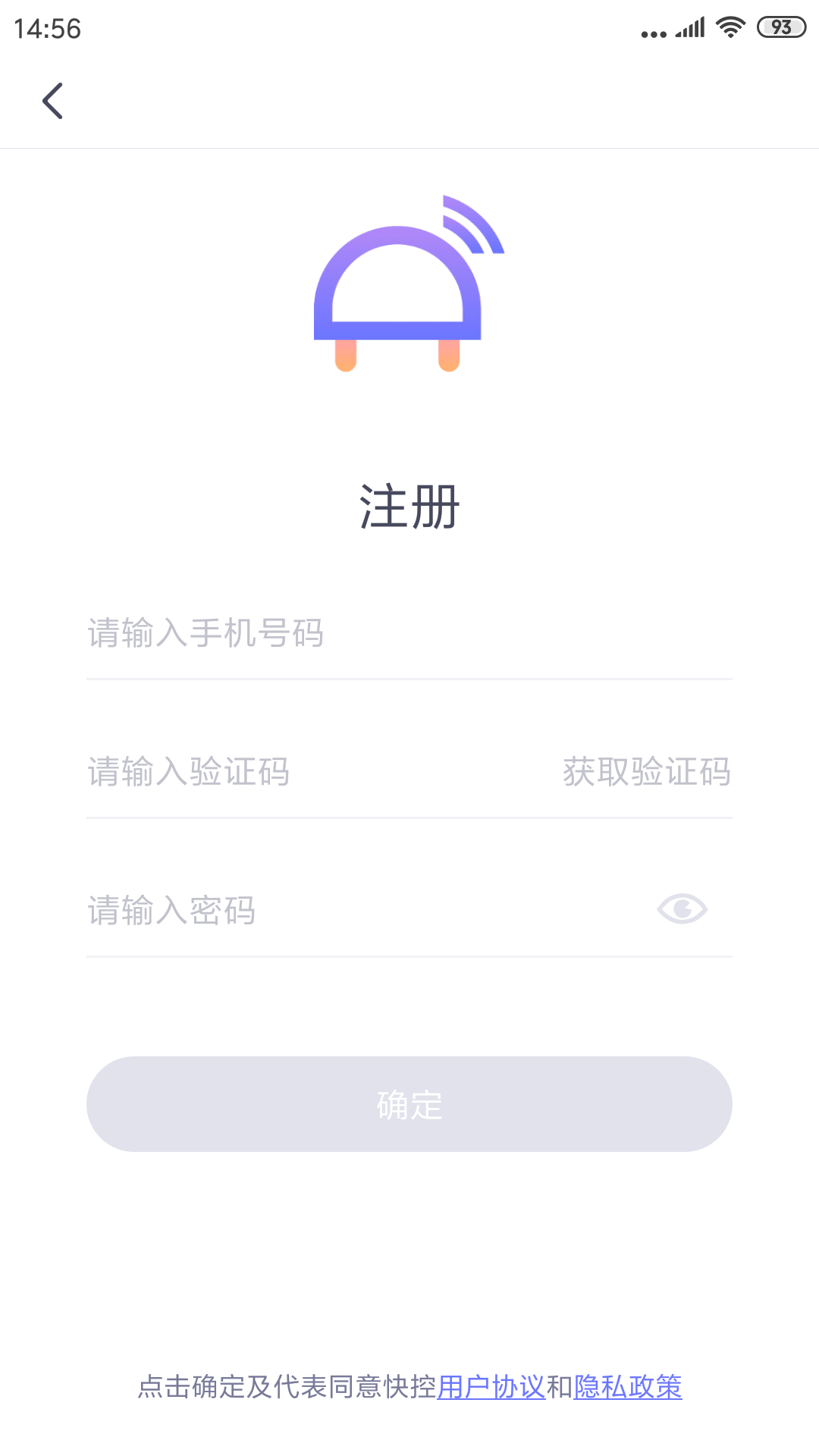Viewport: 819px width, 1456px height.
Task: Click the phone number input field
Action: coord(303,635)
